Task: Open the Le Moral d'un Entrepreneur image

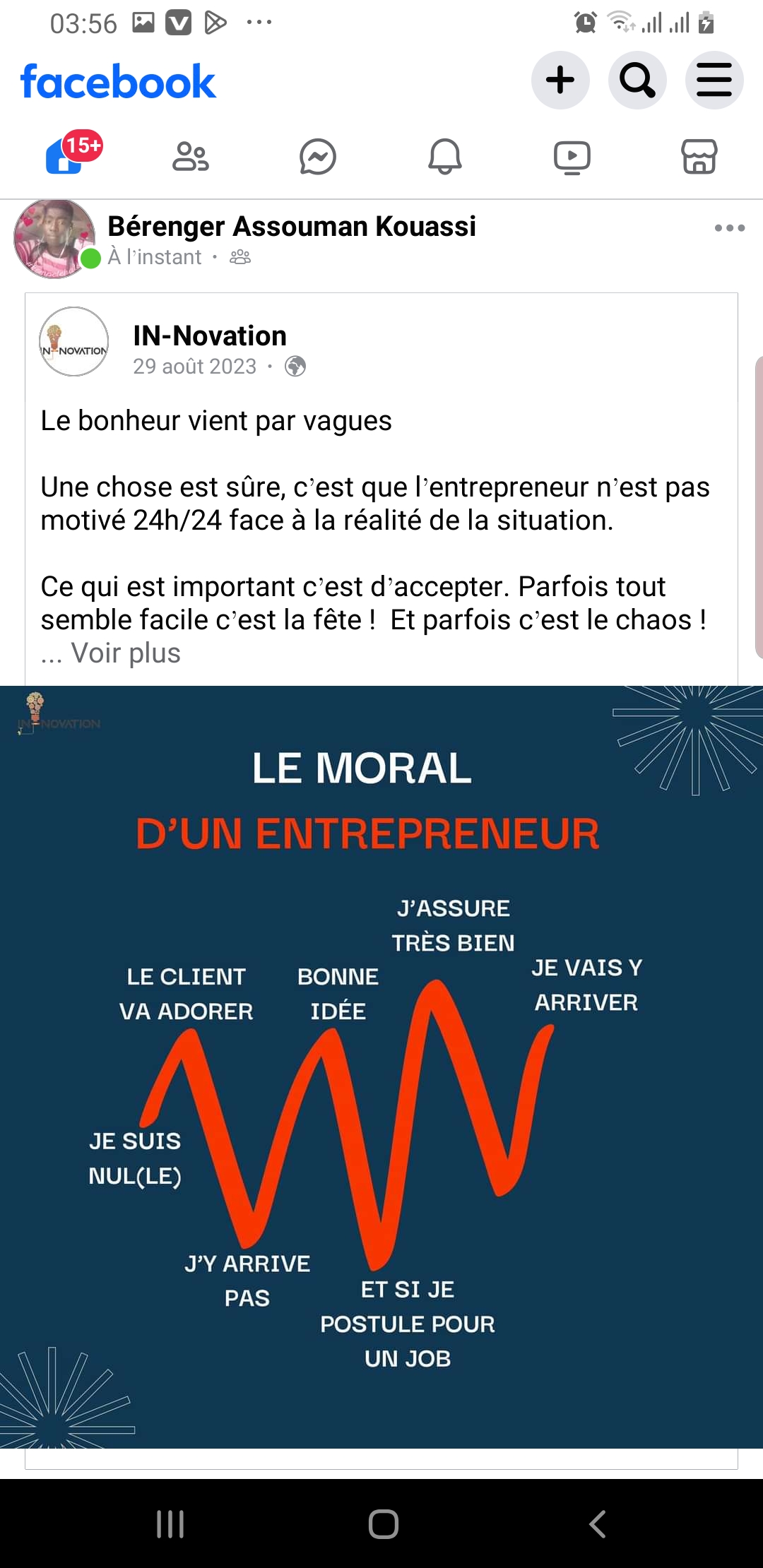Action: click(x=381, y=1067)
